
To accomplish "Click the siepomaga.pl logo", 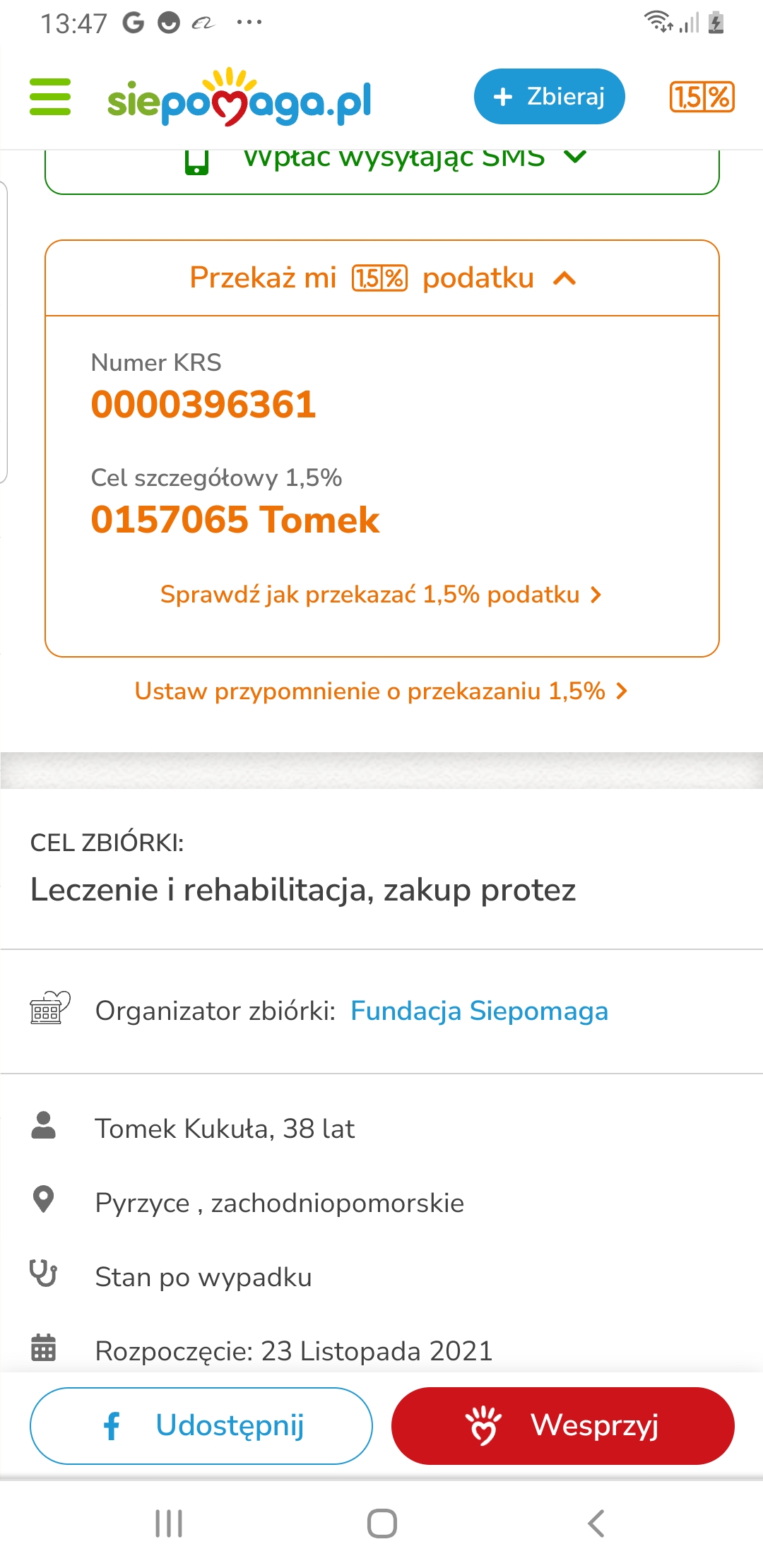I will point(240,100).
